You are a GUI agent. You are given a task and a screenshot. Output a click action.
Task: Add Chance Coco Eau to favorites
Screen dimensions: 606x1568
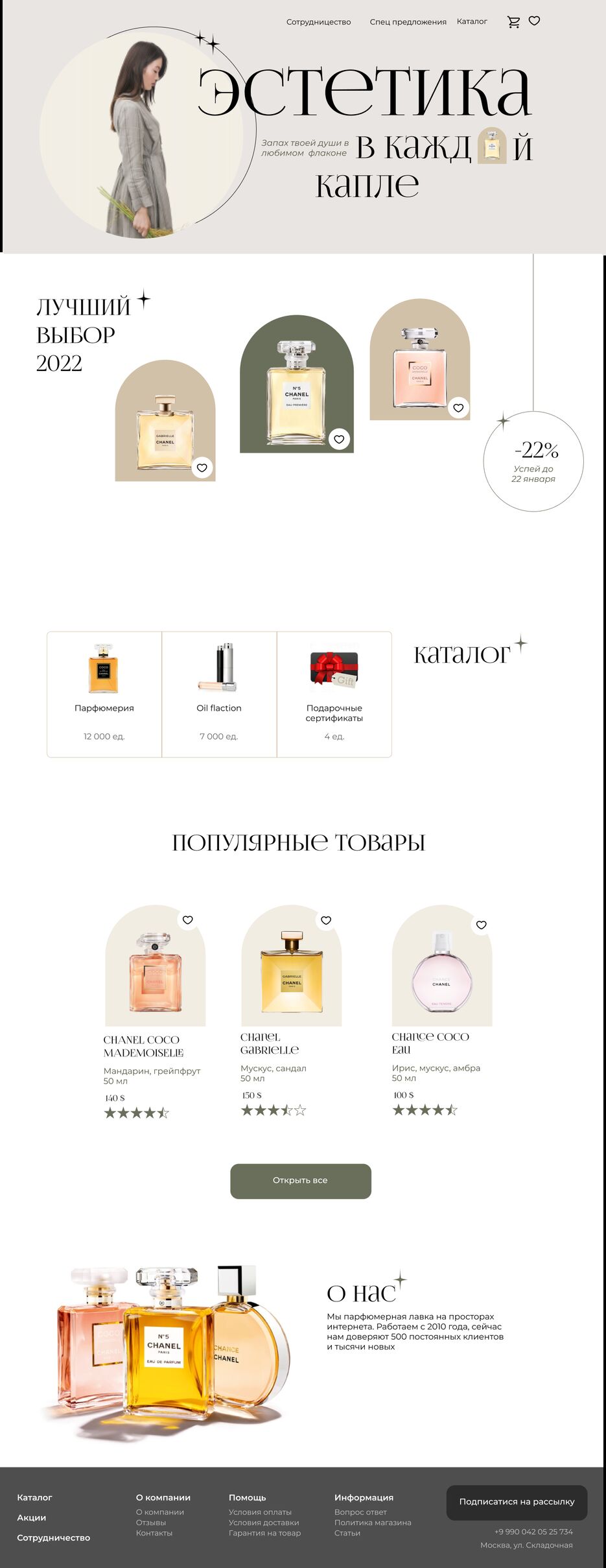481,925
